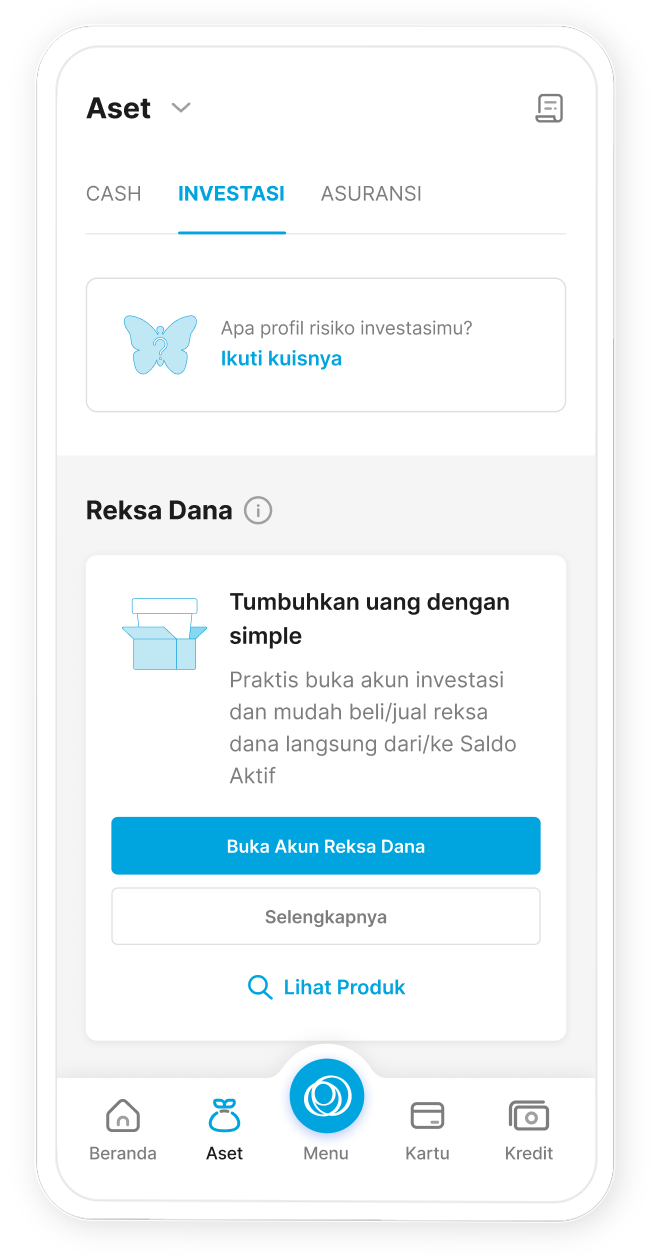Tap Lihat Produk to browse products
The width and height of the screenshot is (660, 1257).
[x=326, y=987]
